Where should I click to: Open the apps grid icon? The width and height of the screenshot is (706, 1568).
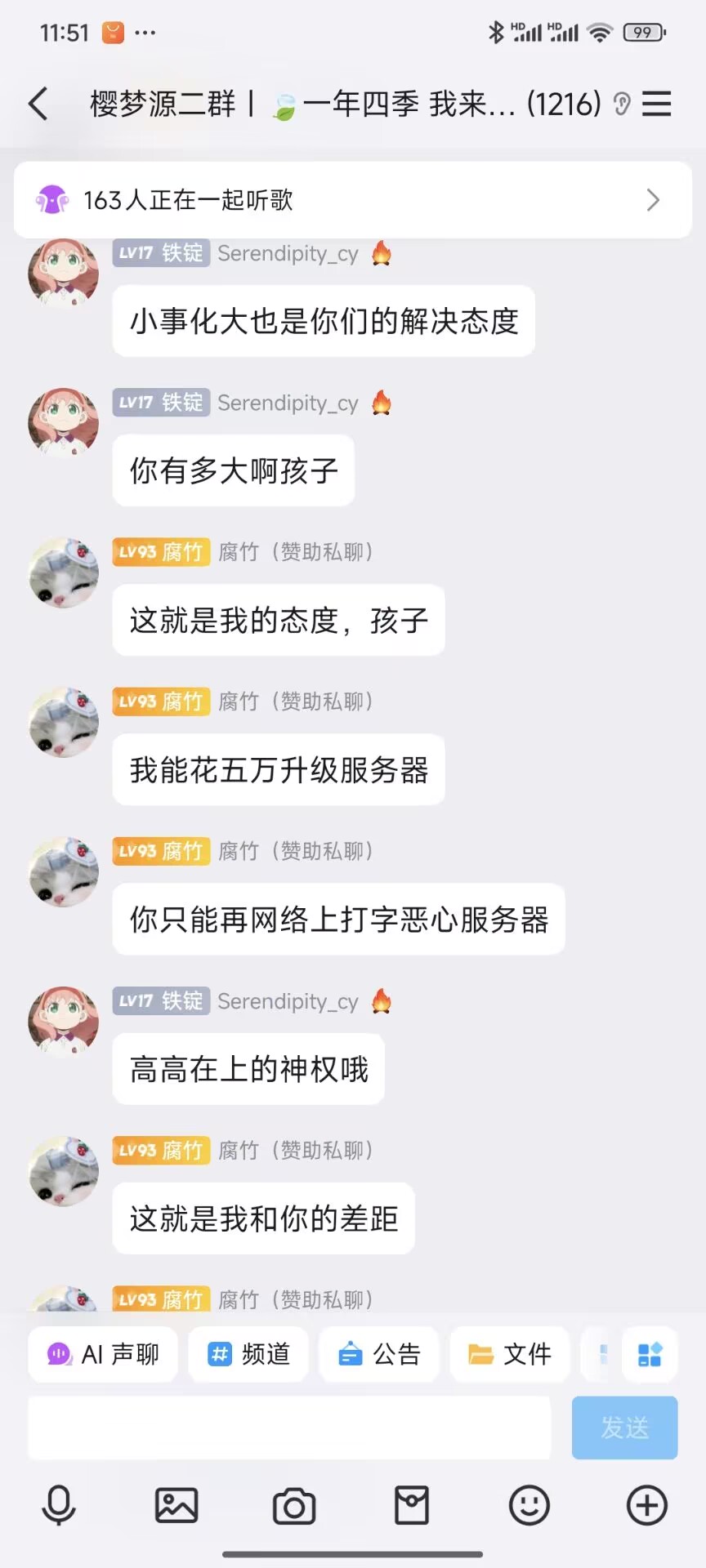point(650,1354)
